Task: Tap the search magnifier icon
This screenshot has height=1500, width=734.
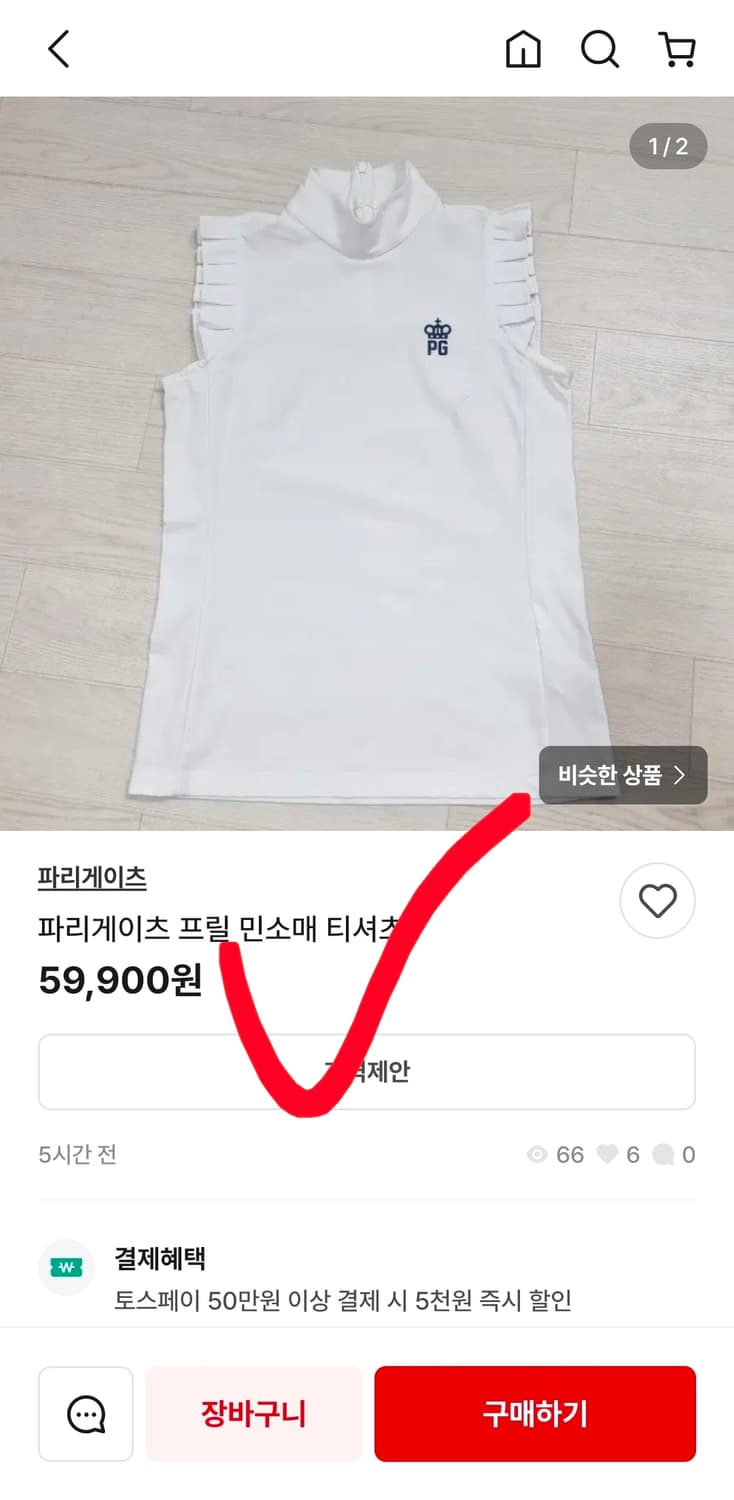Action: [599, 49]
